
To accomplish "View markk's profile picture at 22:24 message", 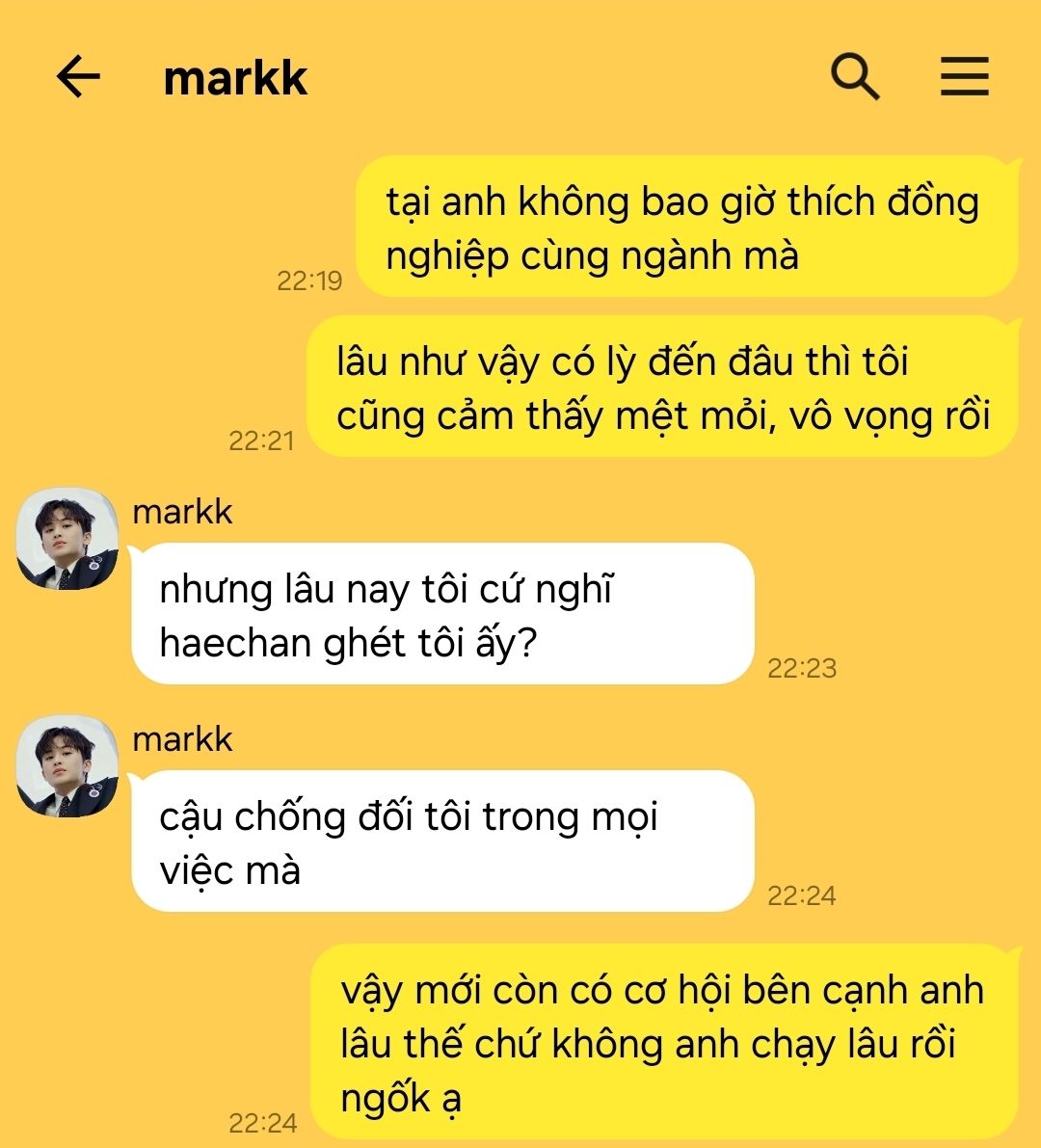I will (67, 765).
